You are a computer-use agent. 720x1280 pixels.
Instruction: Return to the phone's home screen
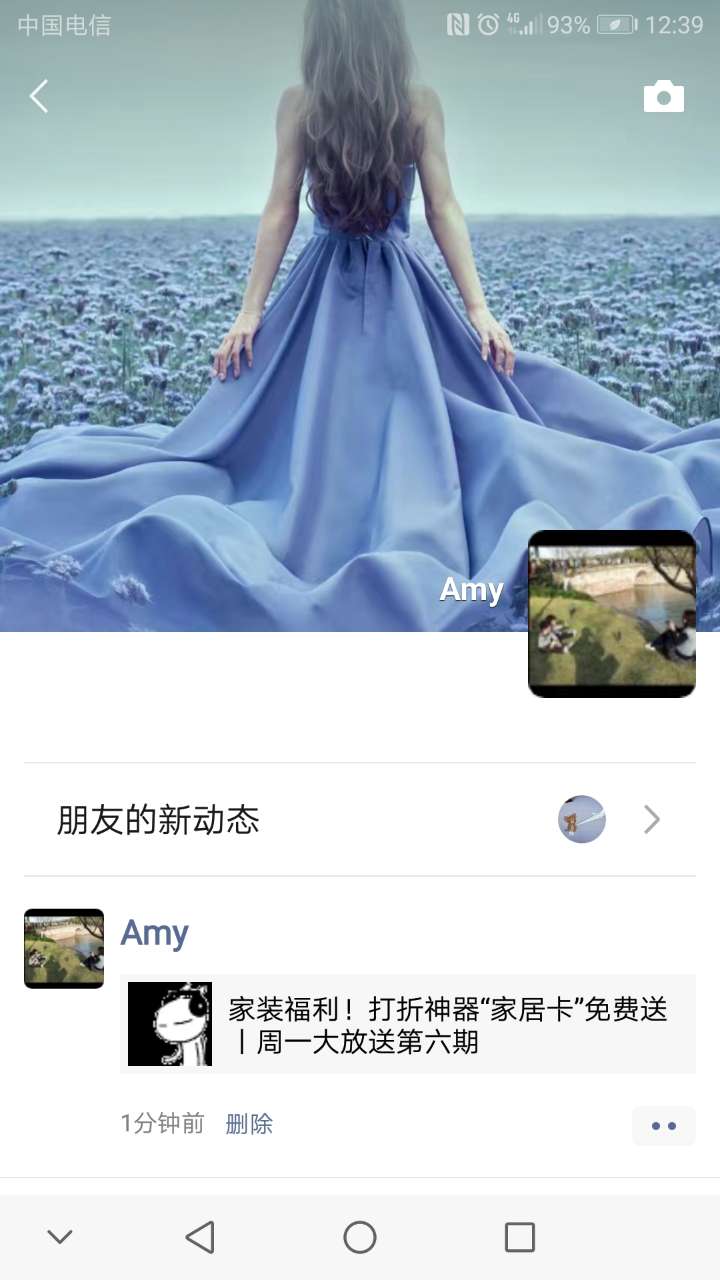[360, 1237]
